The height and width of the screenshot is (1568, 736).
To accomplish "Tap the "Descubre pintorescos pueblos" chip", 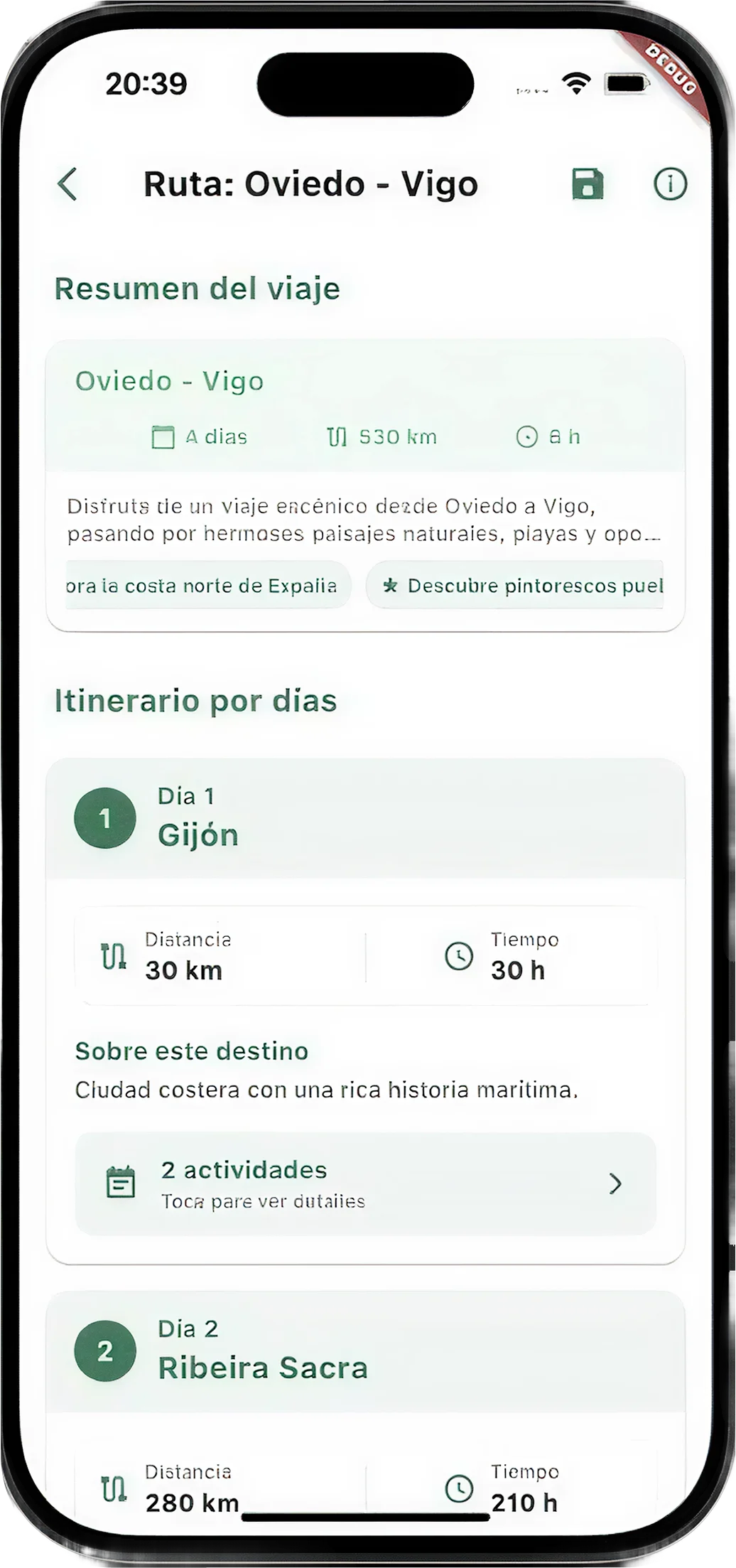I will point(515,585).
